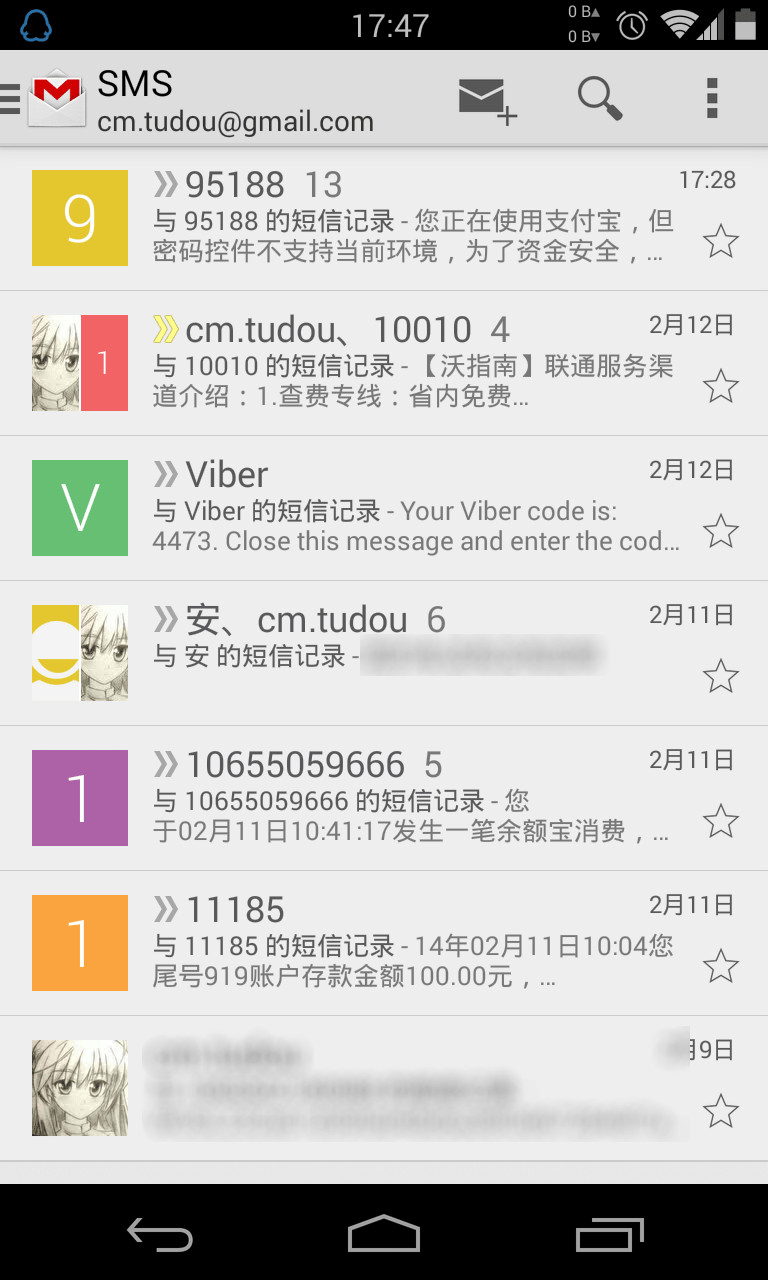Open the Viber code message

click(410, 508)
